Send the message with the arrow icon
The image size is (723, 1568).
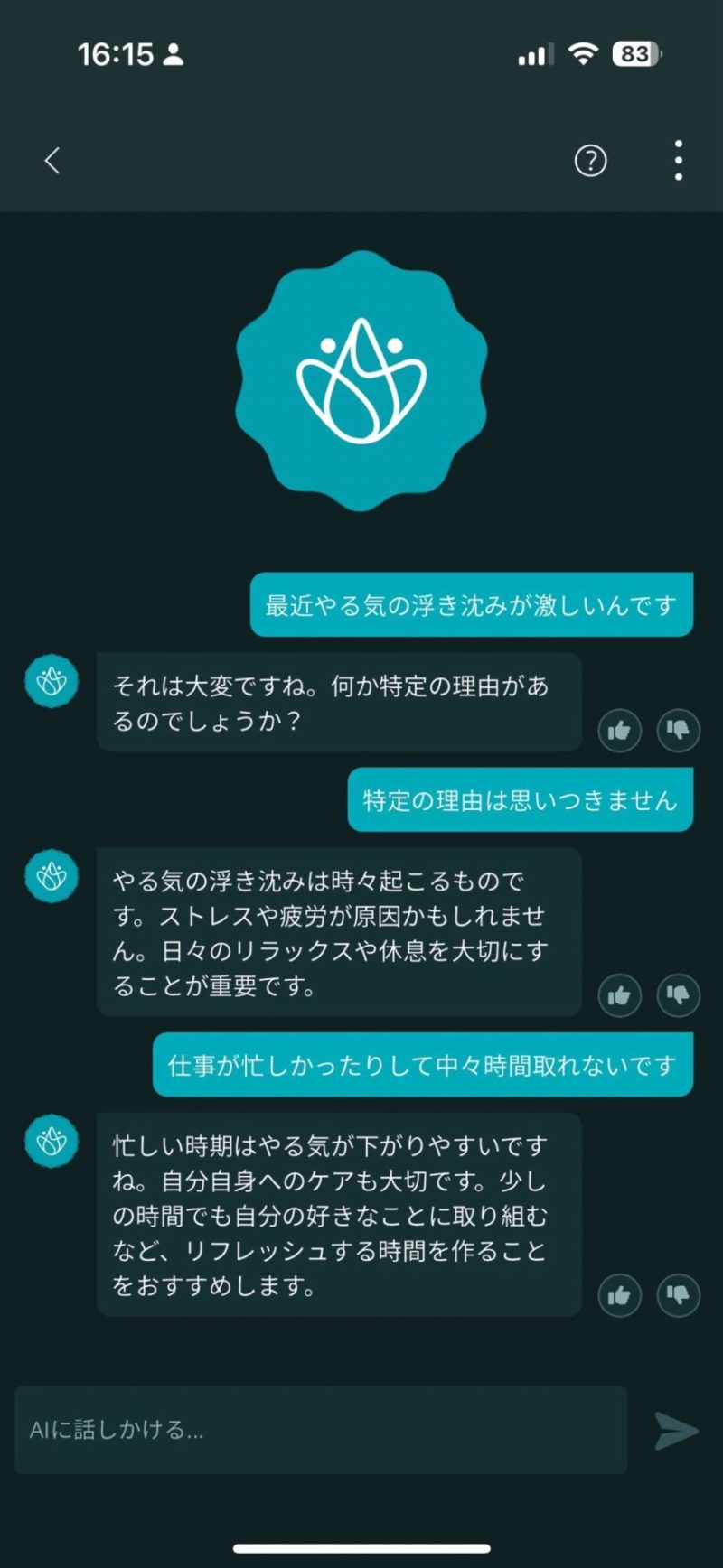pos(676,1431)
